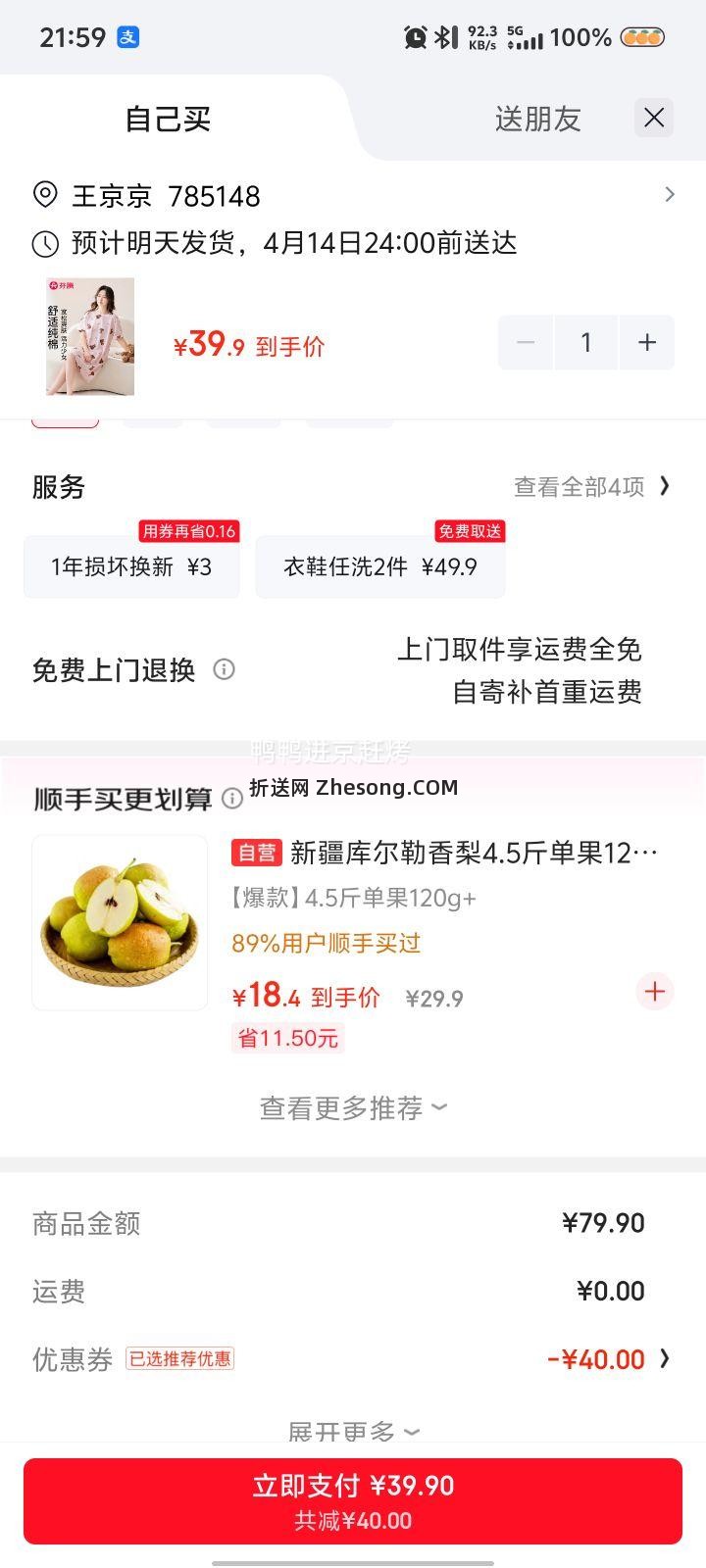Close the checkout sheet with the X icon
This screenshot has height=1568, width=706.
click(653, 118)
